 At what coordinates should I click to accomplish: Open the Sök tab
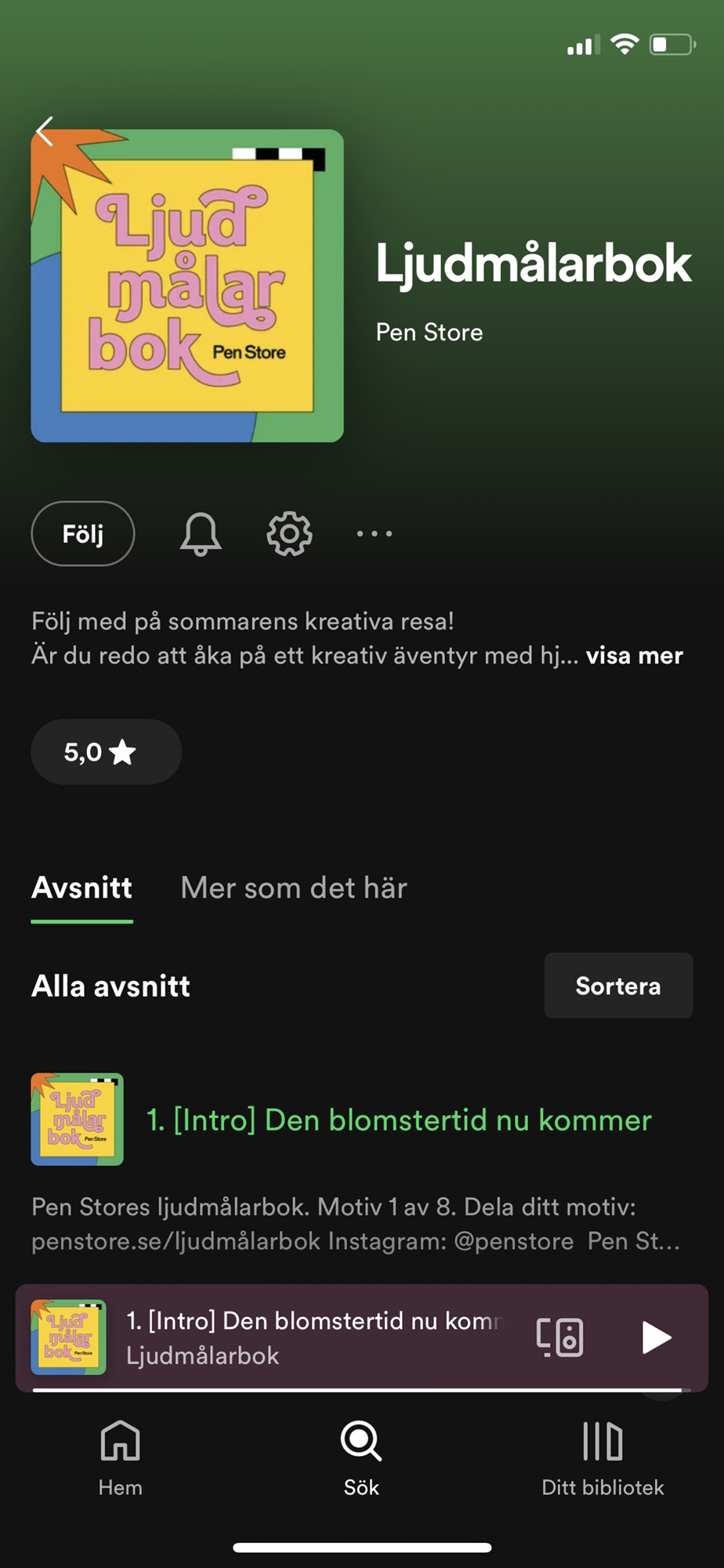point(361,1458)
